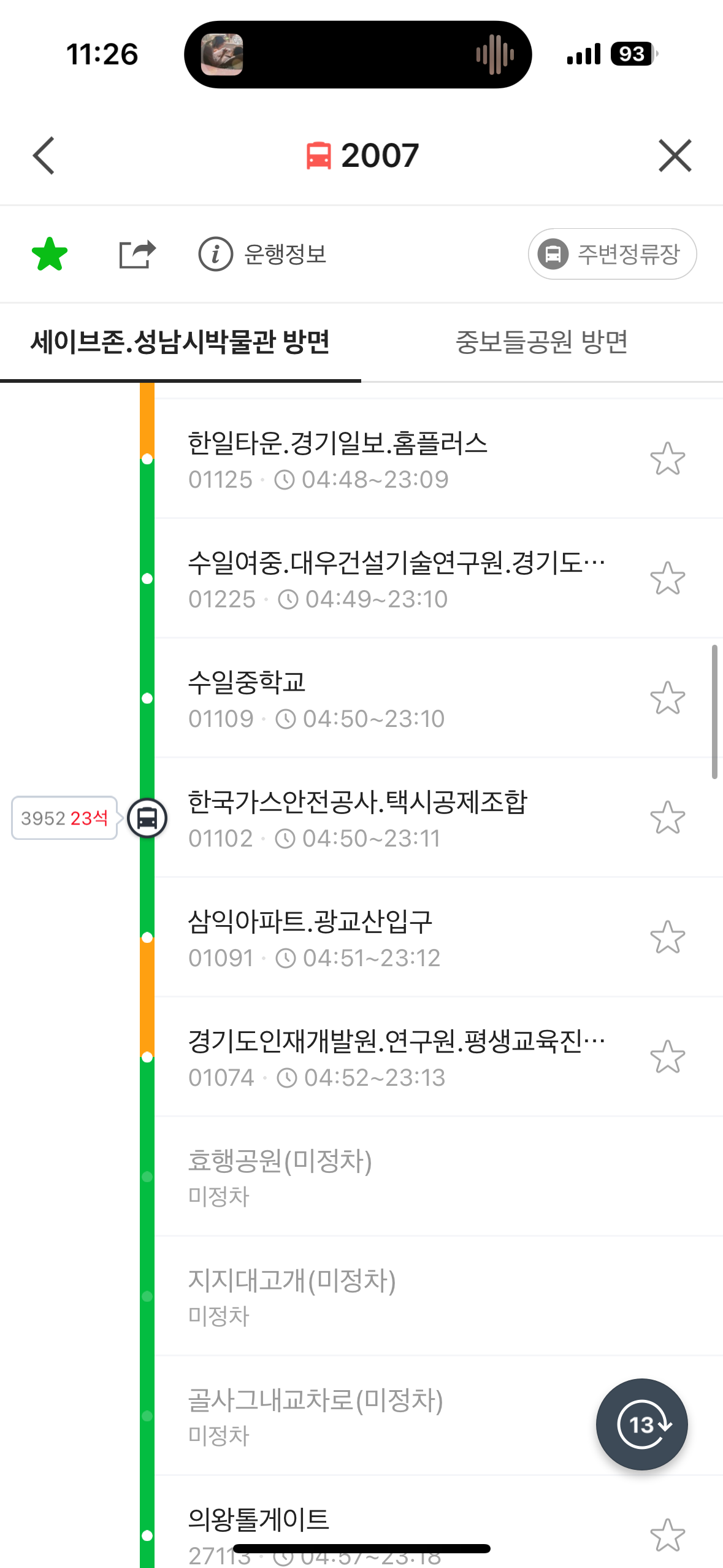This screenshot has width=723, height=1568.
Task: Open stop 수일여중.대우건설기술연구원
Action: [x=396, y=578]
